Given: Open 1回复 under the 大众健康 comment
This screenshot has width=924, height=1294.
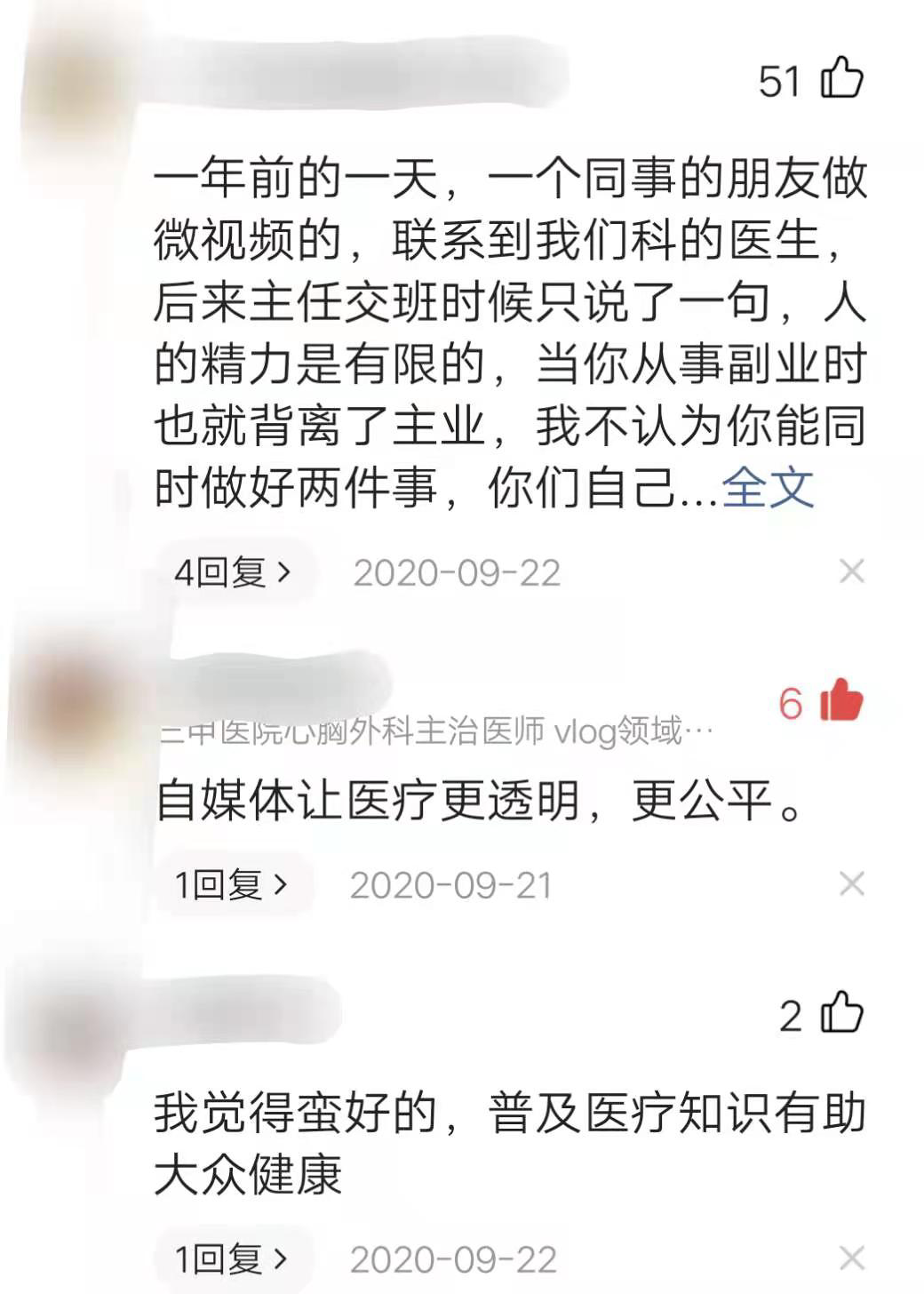Looking at the screenshot, I should 231,1258.
